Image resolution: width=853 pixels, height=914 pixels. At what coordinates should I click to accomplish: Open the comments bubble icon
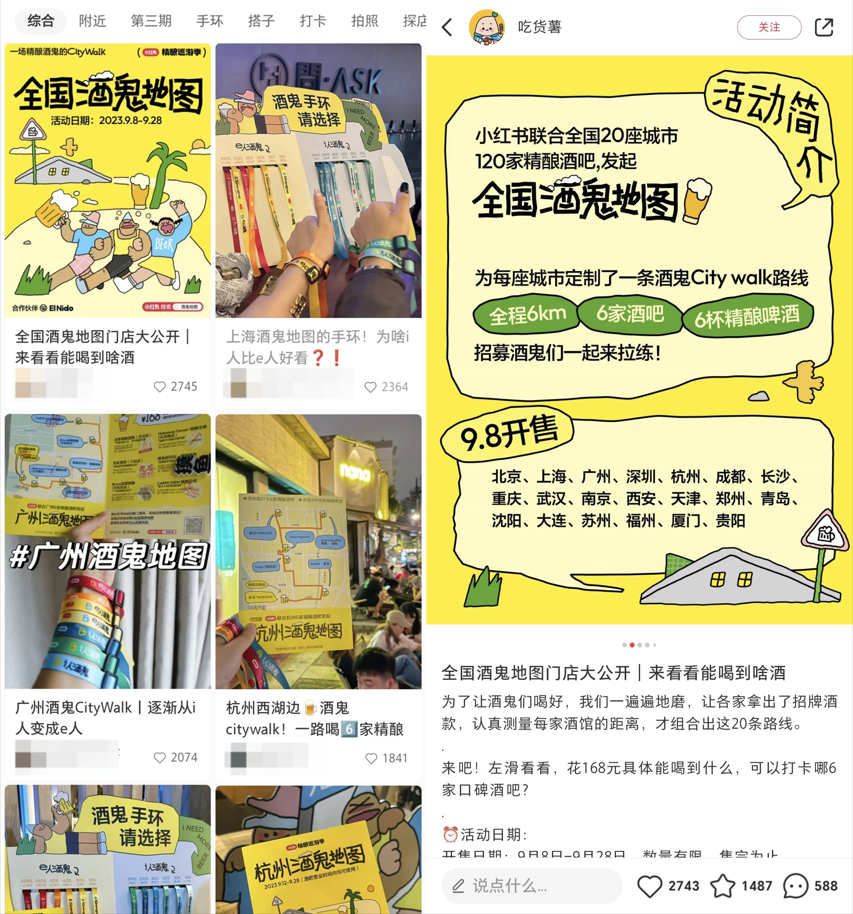(x=796, y=886)
